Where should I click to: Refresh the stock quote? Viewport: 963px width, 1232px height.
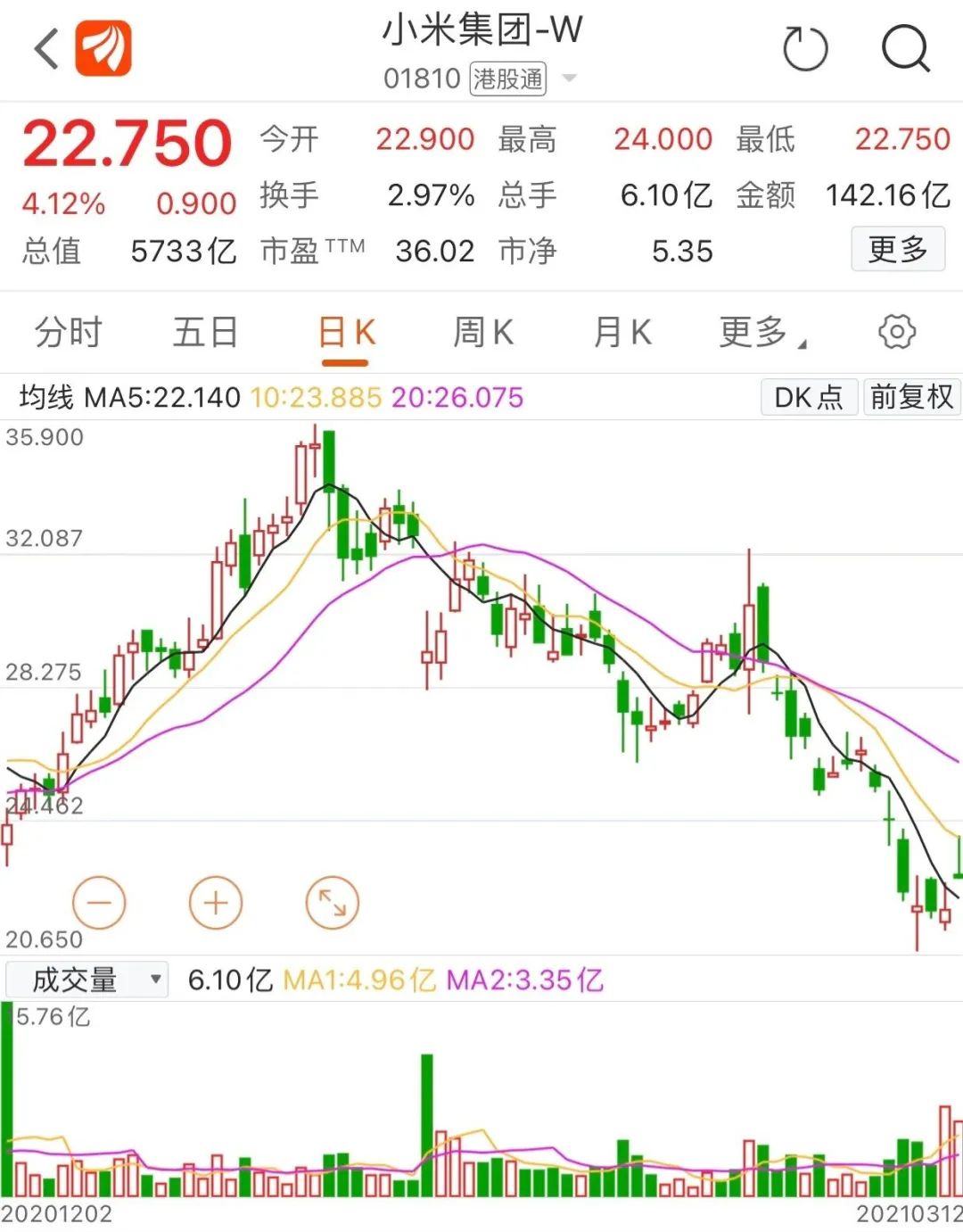tap(805, 46)
